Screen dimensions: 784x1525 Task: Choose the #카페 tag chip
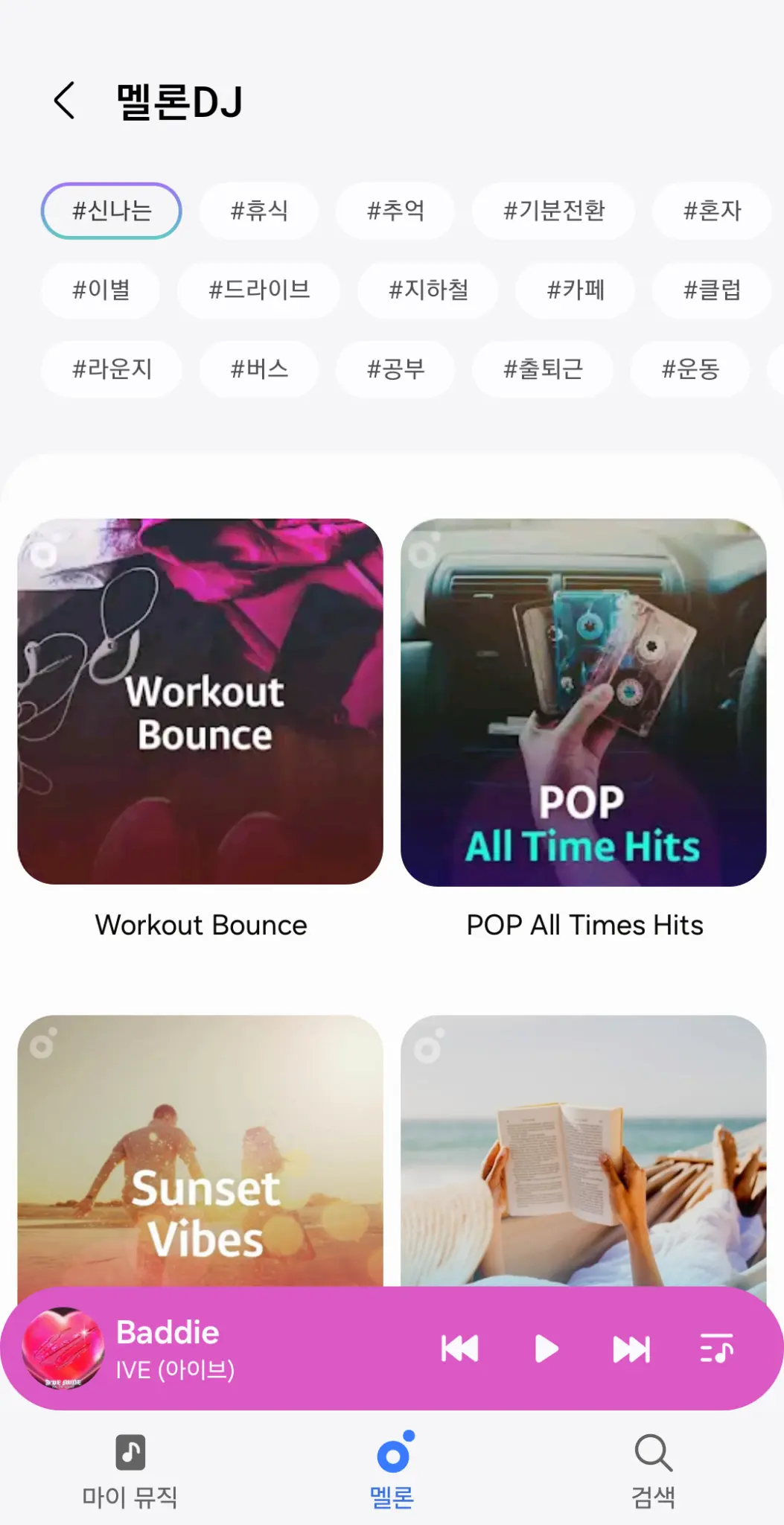tap(575, 290)
